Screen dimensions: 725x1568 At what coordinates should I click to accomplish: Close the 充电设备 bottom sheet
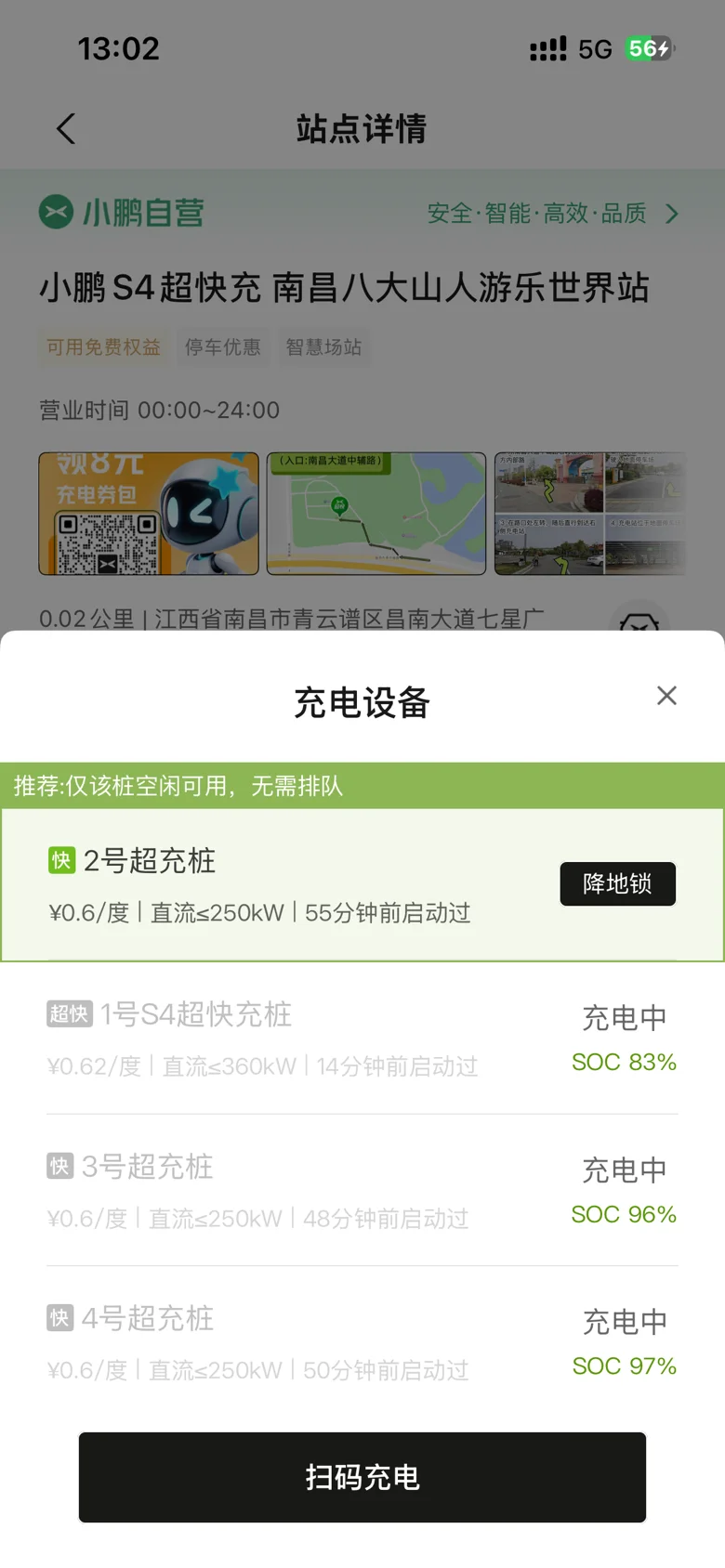(666, 696)
